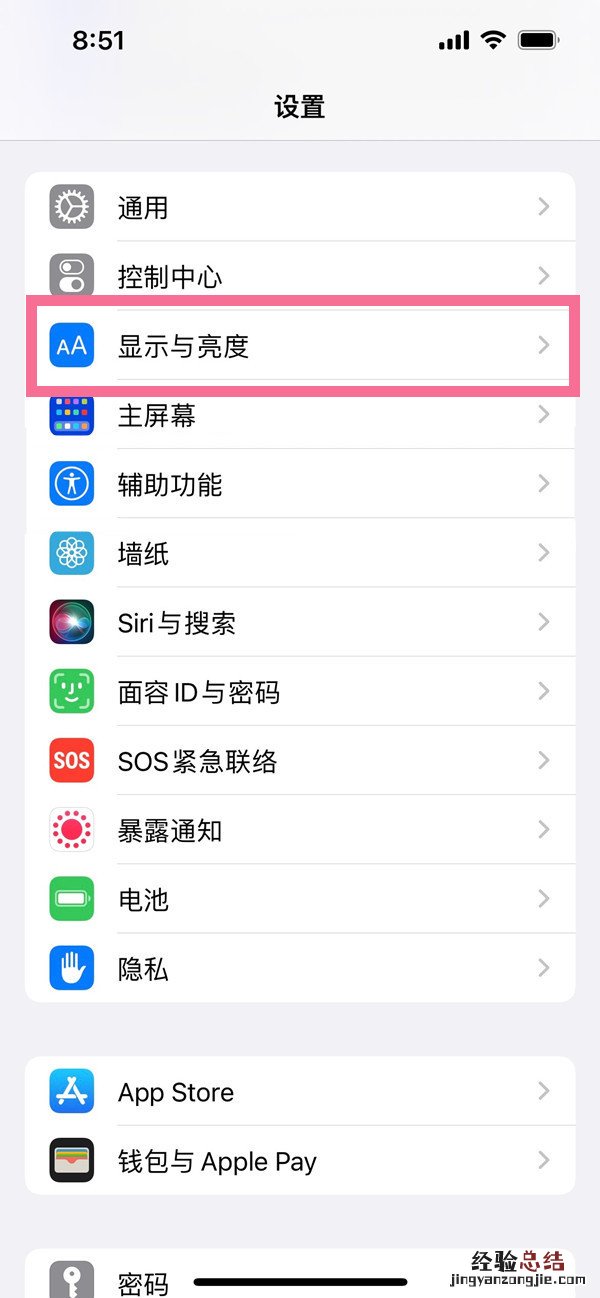Open 隐私 privacy settings

pos(300,968)
